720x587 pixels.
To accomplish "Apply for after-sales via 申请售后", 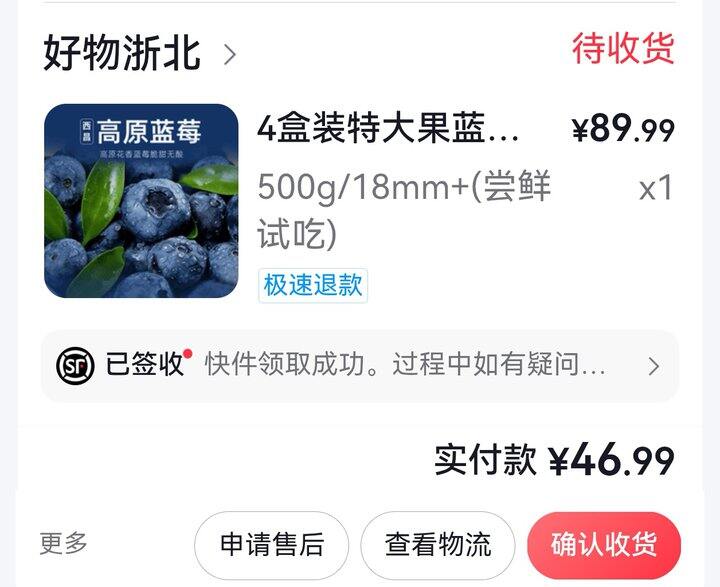I will click(272, 545).
